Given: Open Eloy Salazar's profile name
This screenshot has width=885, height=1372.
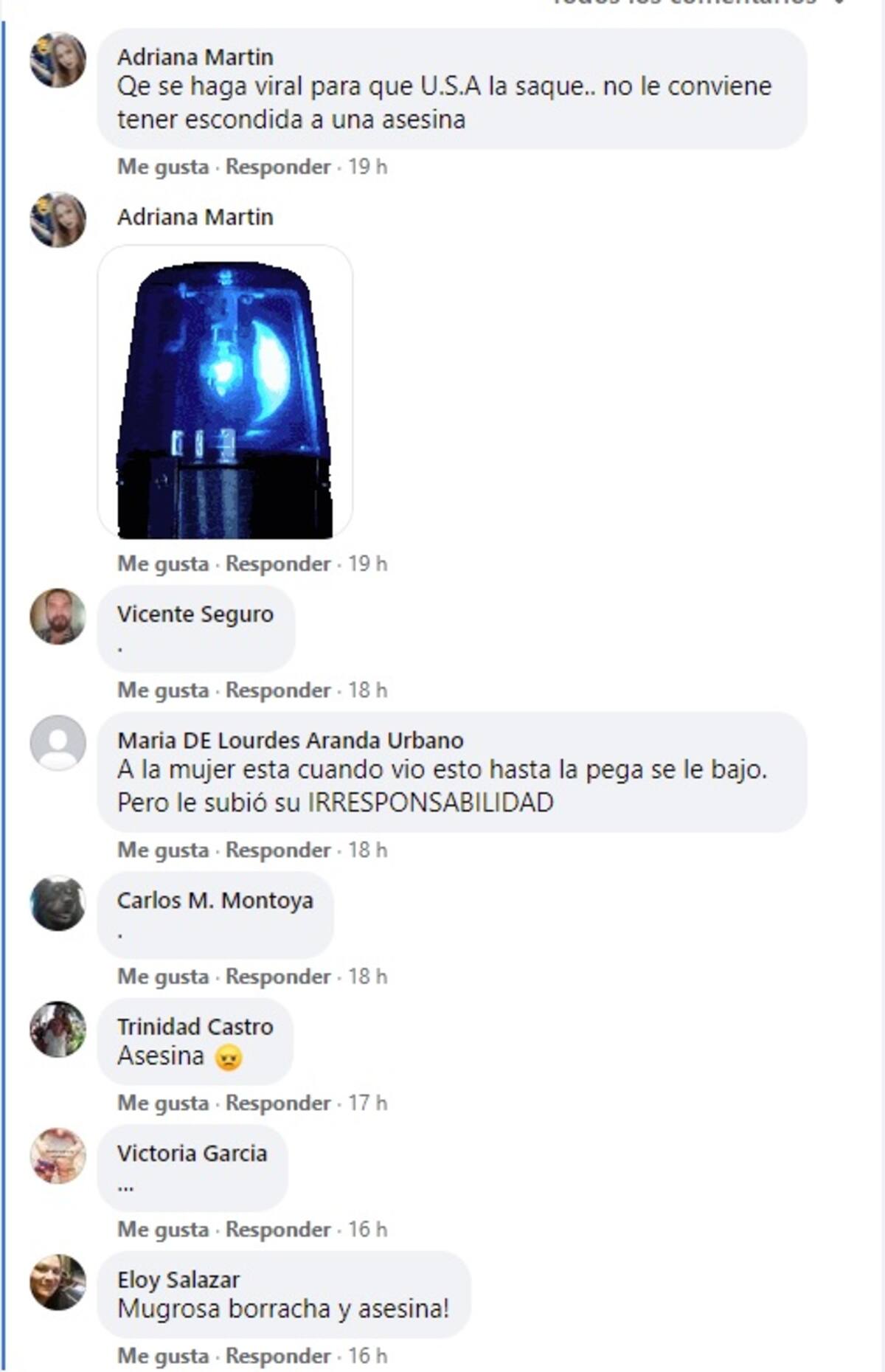Looking at the screenshot, I should click(178, 1280).
